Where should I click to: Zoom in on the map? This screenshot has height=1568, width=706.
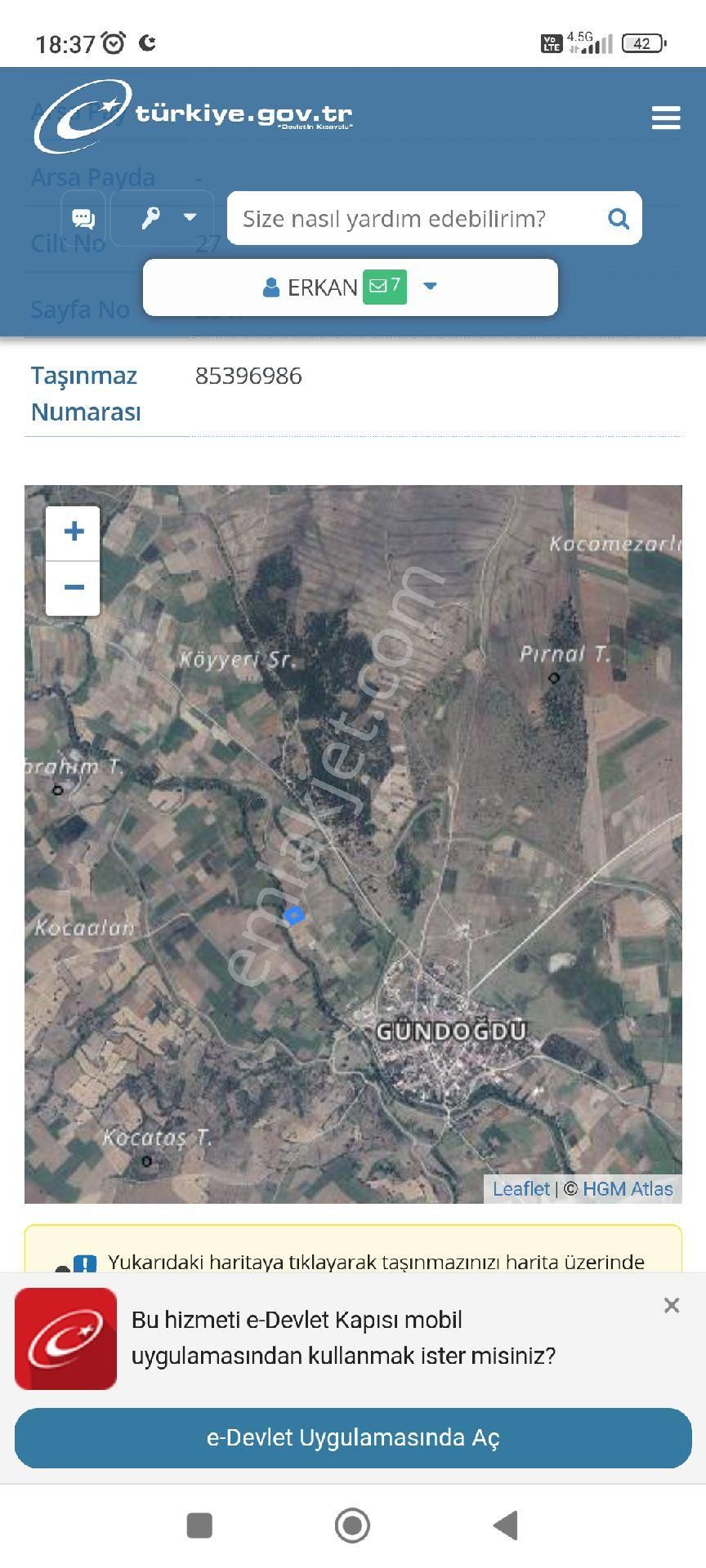74,532
